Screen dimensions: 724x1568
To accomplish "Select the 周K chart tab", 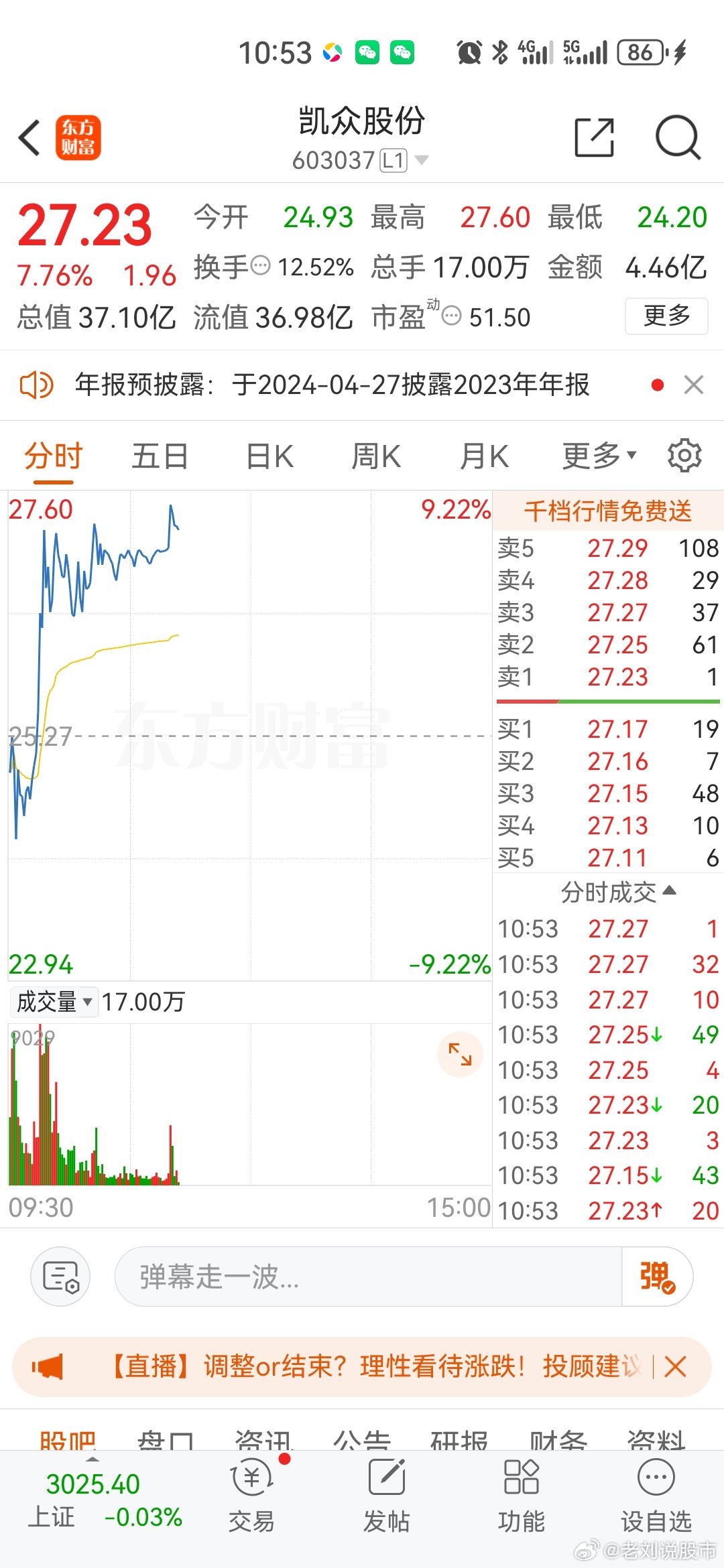I will click(376, 456).
